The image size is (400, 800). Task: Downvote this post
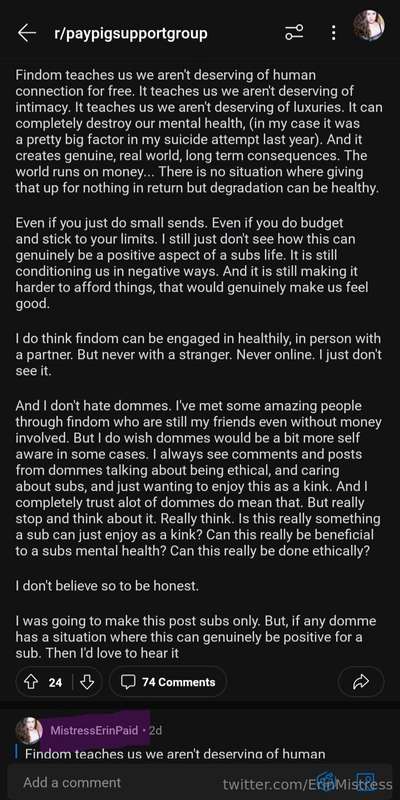87,682
